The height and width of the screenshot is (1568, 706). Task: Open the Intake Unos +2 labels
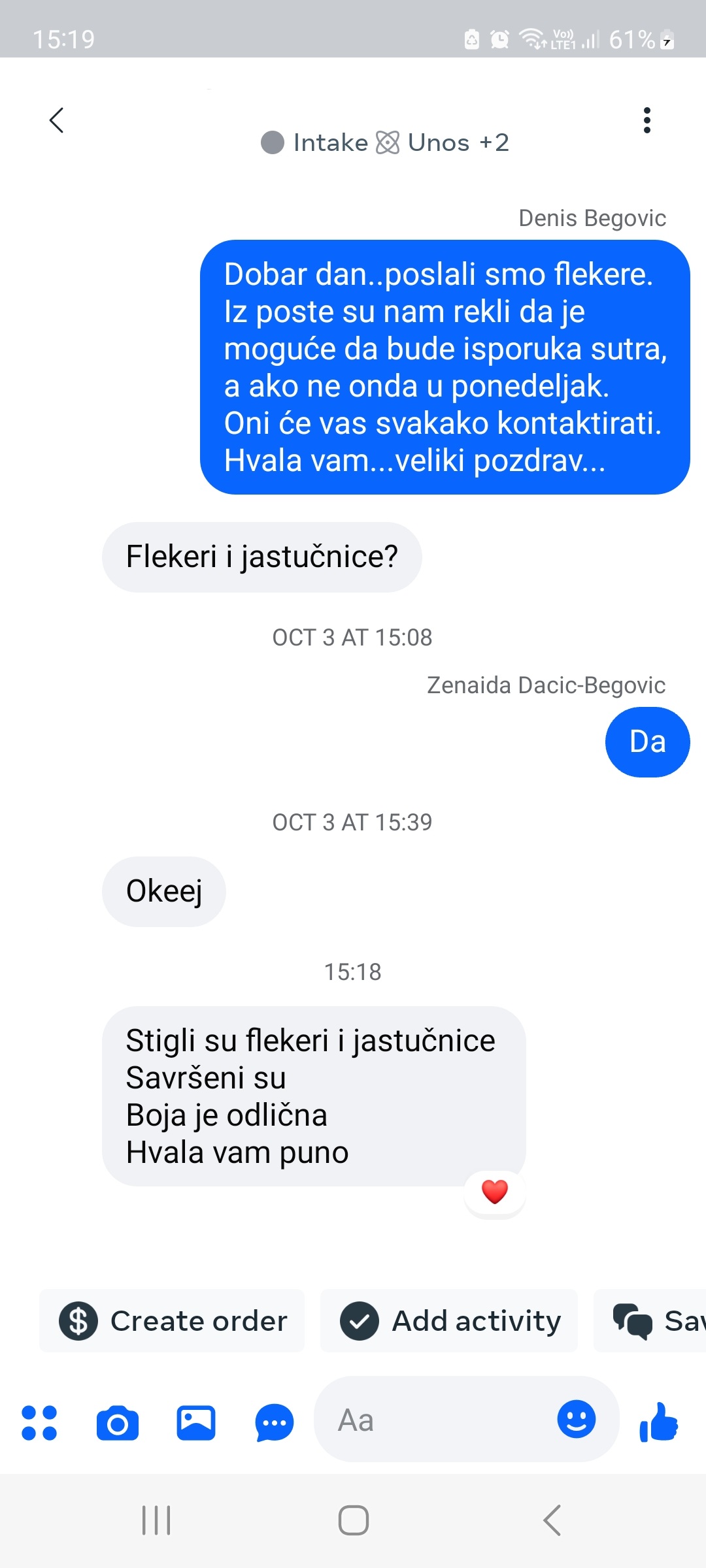pyautogui.click(x=385, y=142)
